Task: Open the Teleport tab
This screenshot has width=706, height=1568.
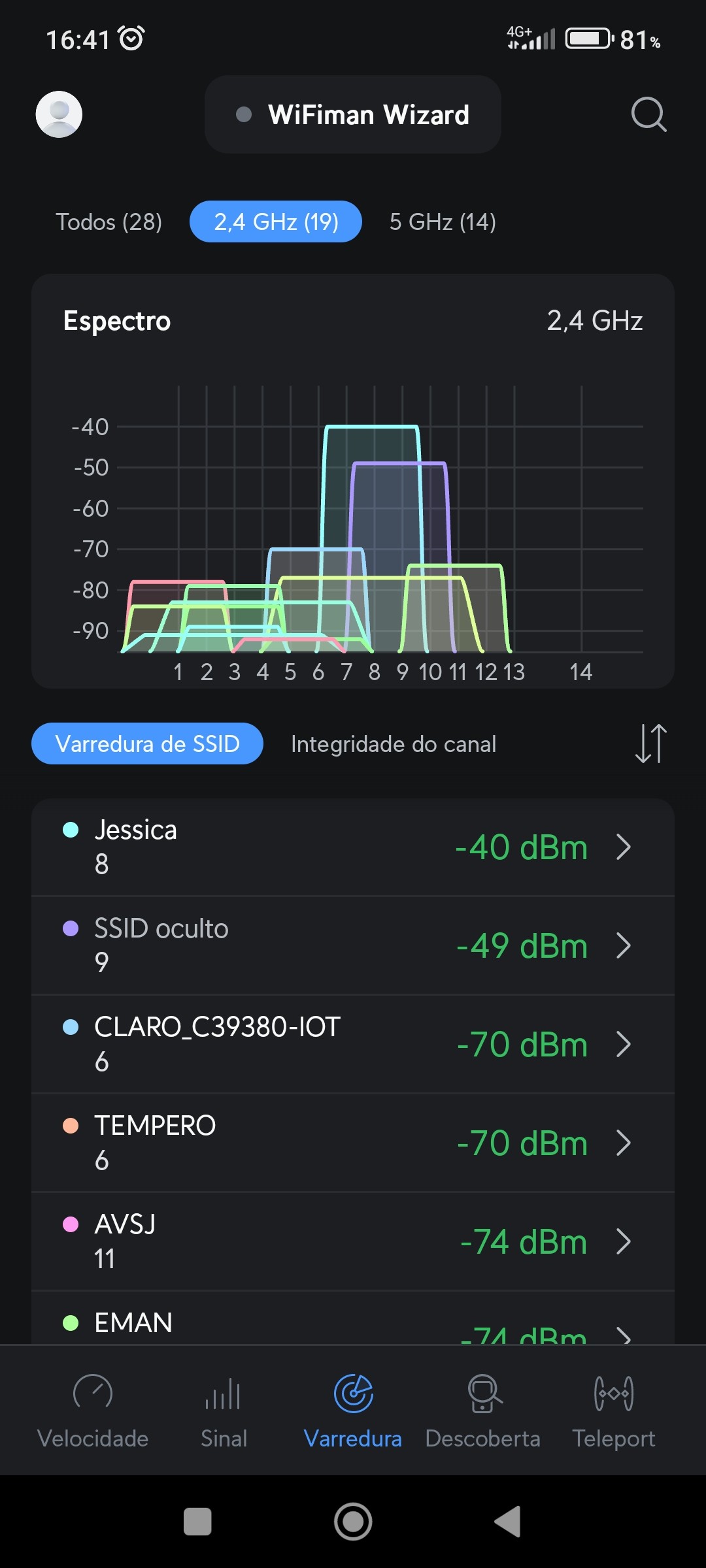Action: 613,1411
